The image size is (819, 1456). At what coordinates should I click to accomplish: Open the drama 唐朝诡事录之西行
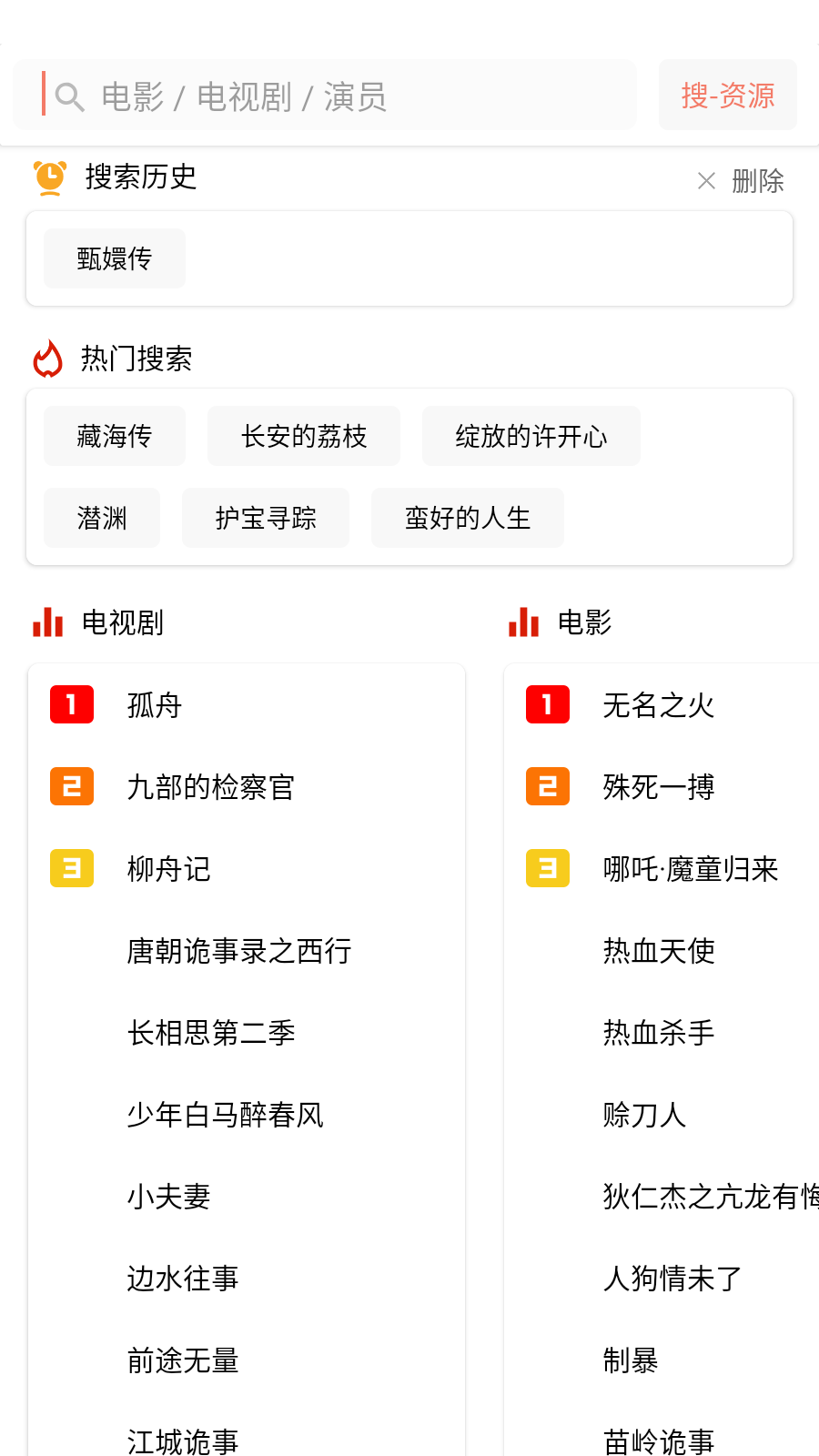click(240, 950)
